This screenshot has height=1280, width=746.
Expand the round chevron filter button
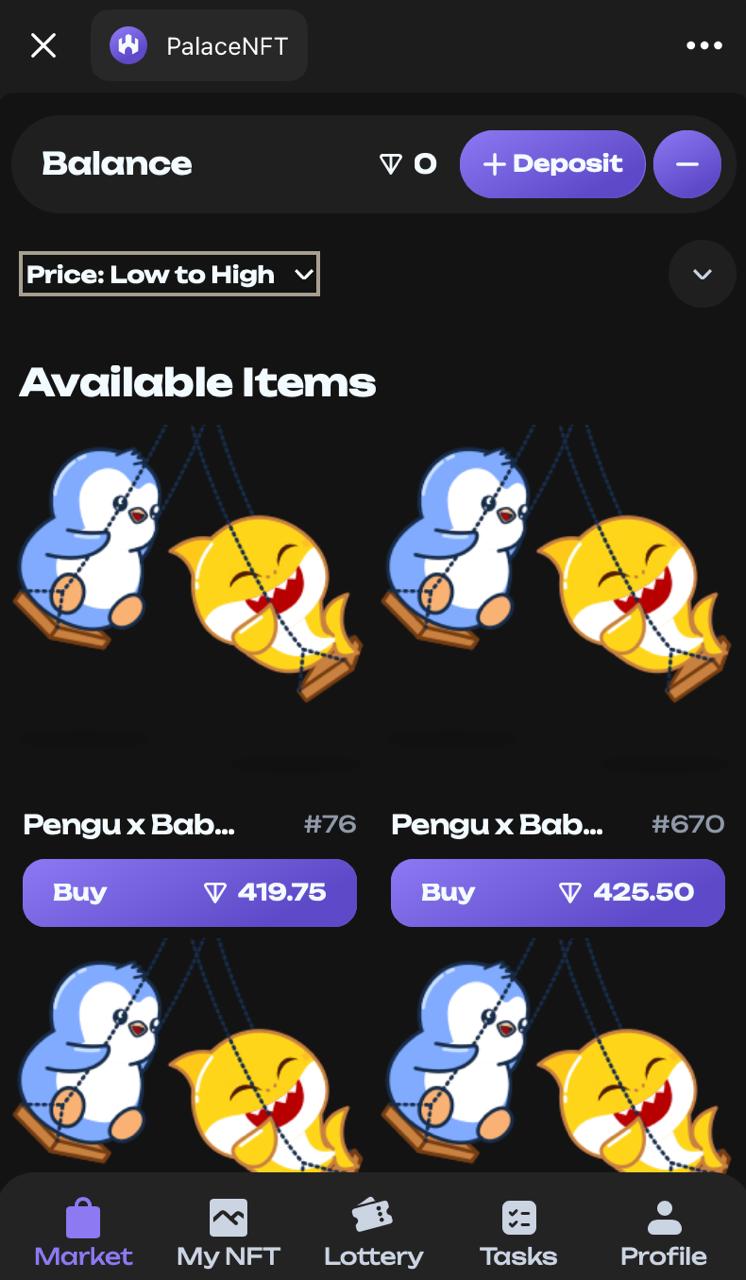702,274
